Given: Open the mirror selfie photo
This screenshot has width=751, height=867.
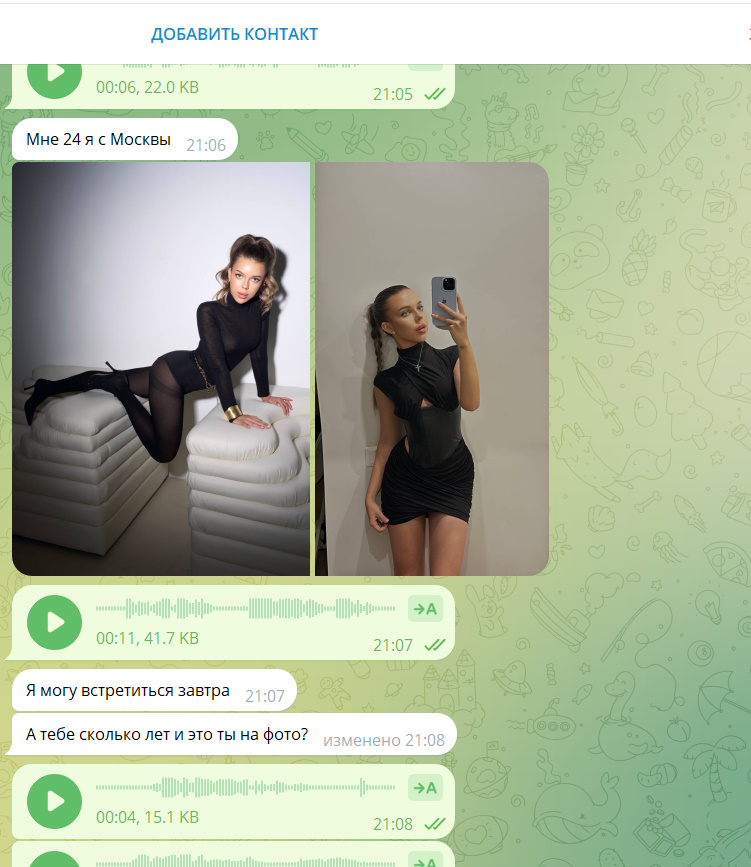Looking at the screenshot, I should [432, 369].
